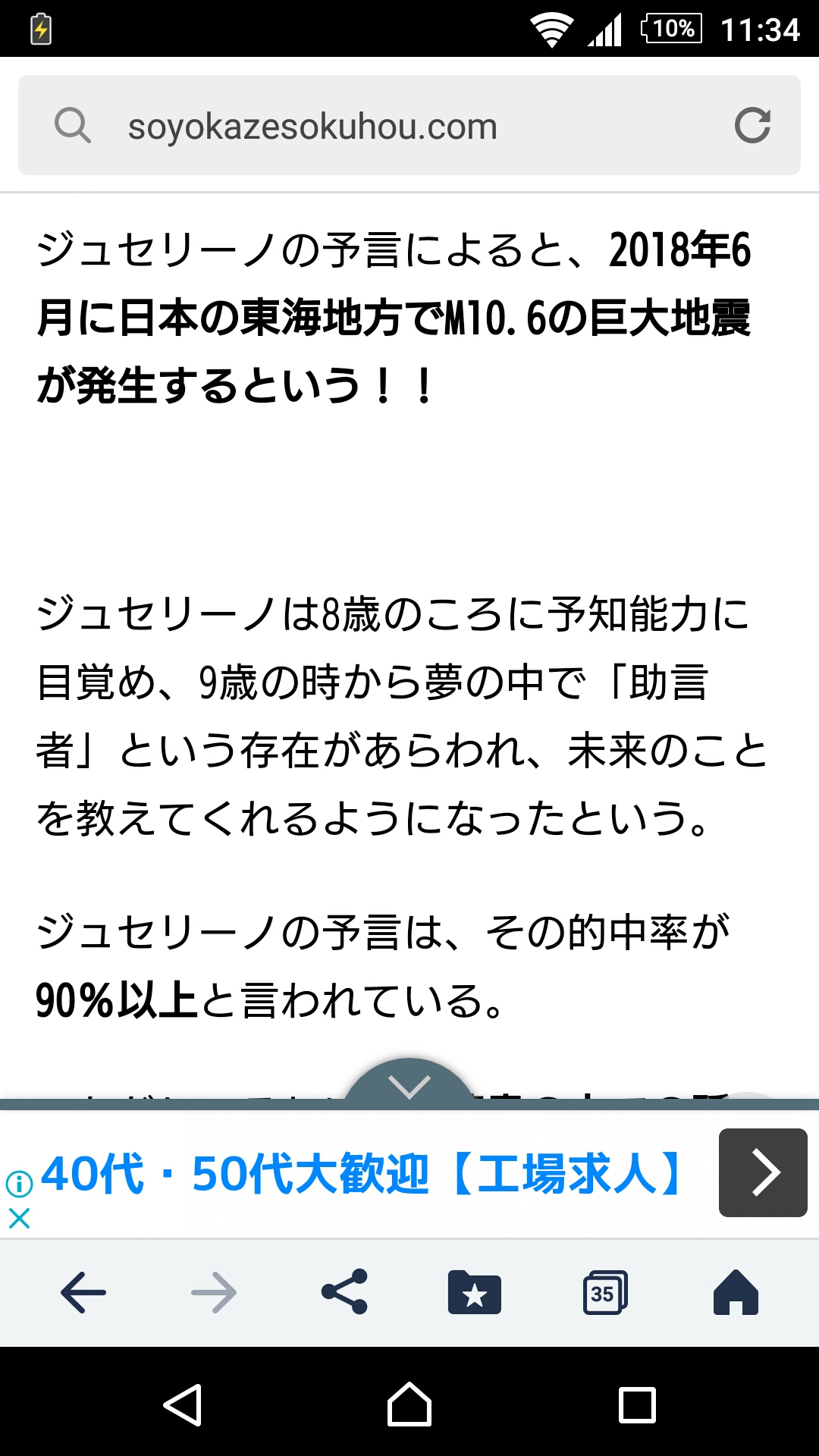Return to the Android home screen
Viewport: 819px width, 1456px height.
tap(409, 1405)
